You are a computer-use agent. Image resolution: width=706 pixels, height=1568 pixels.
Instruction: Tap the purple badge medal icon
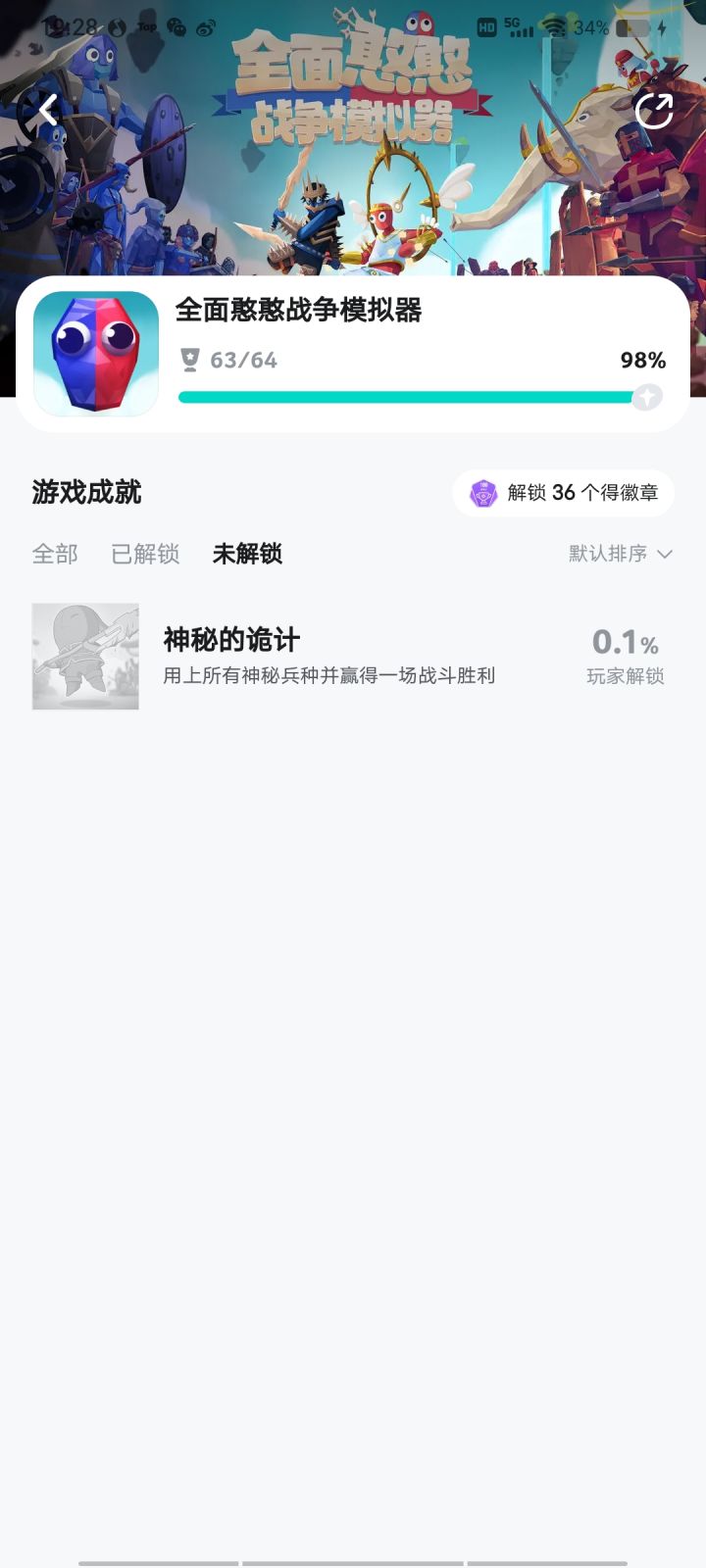[482, 493]
